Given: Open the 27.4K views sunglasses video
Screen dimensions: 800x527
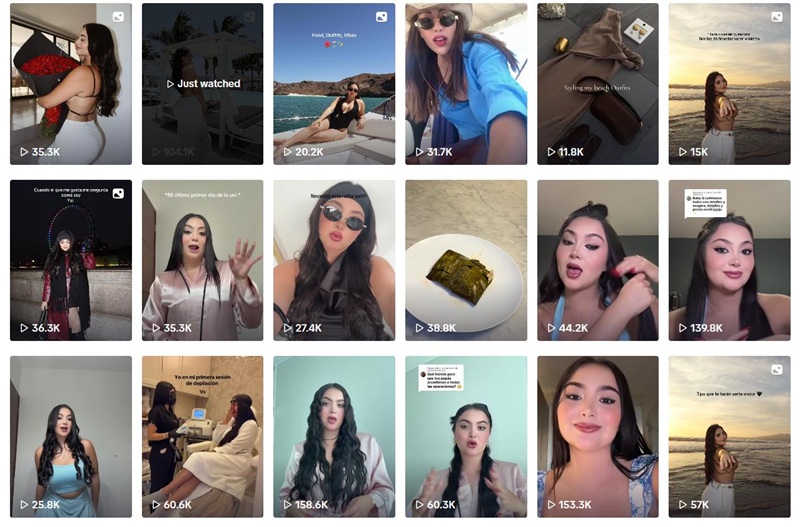Looking at the screenshot, I should coord(334,260).
